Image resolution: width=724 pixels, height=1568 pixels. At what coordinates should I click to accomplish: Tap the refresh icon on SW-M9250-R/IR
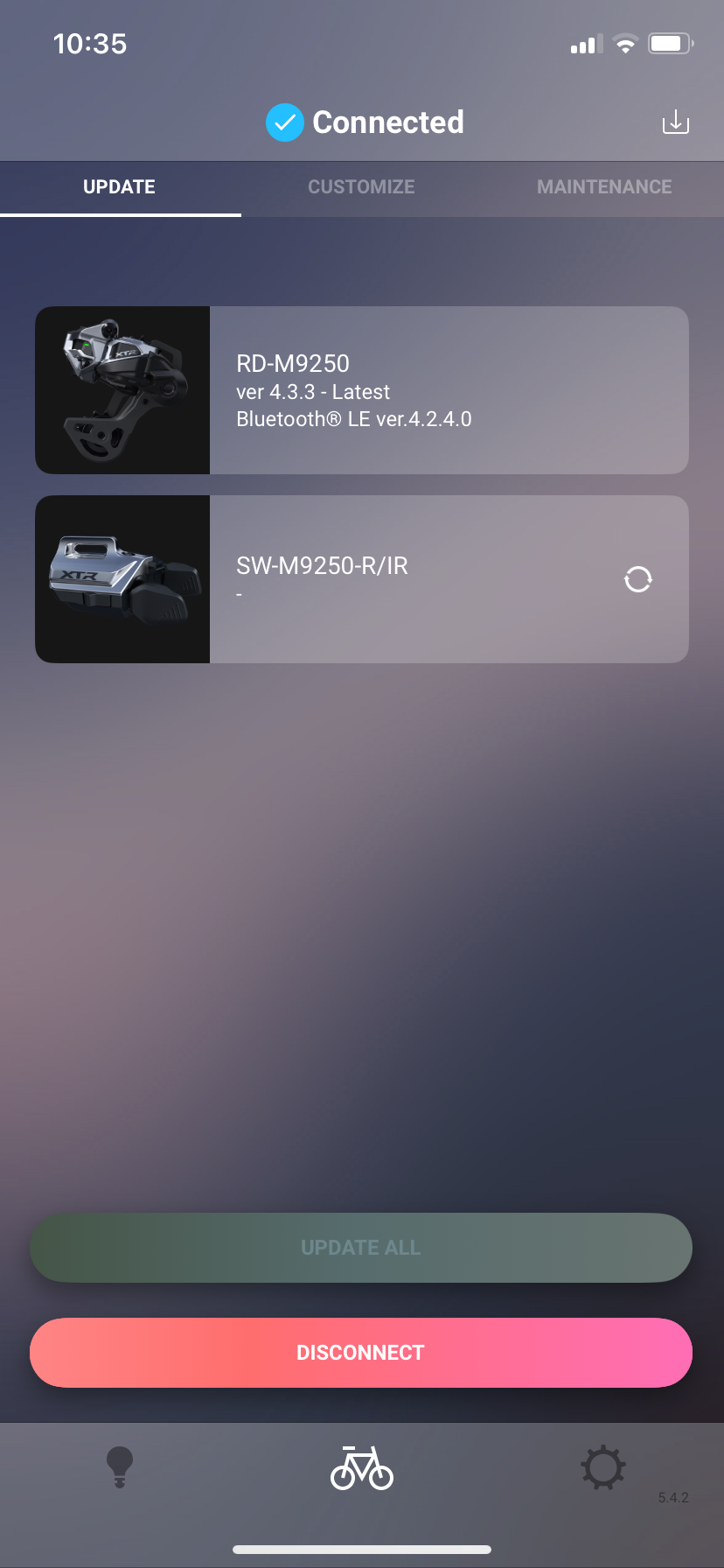click(x=638, y=579)
